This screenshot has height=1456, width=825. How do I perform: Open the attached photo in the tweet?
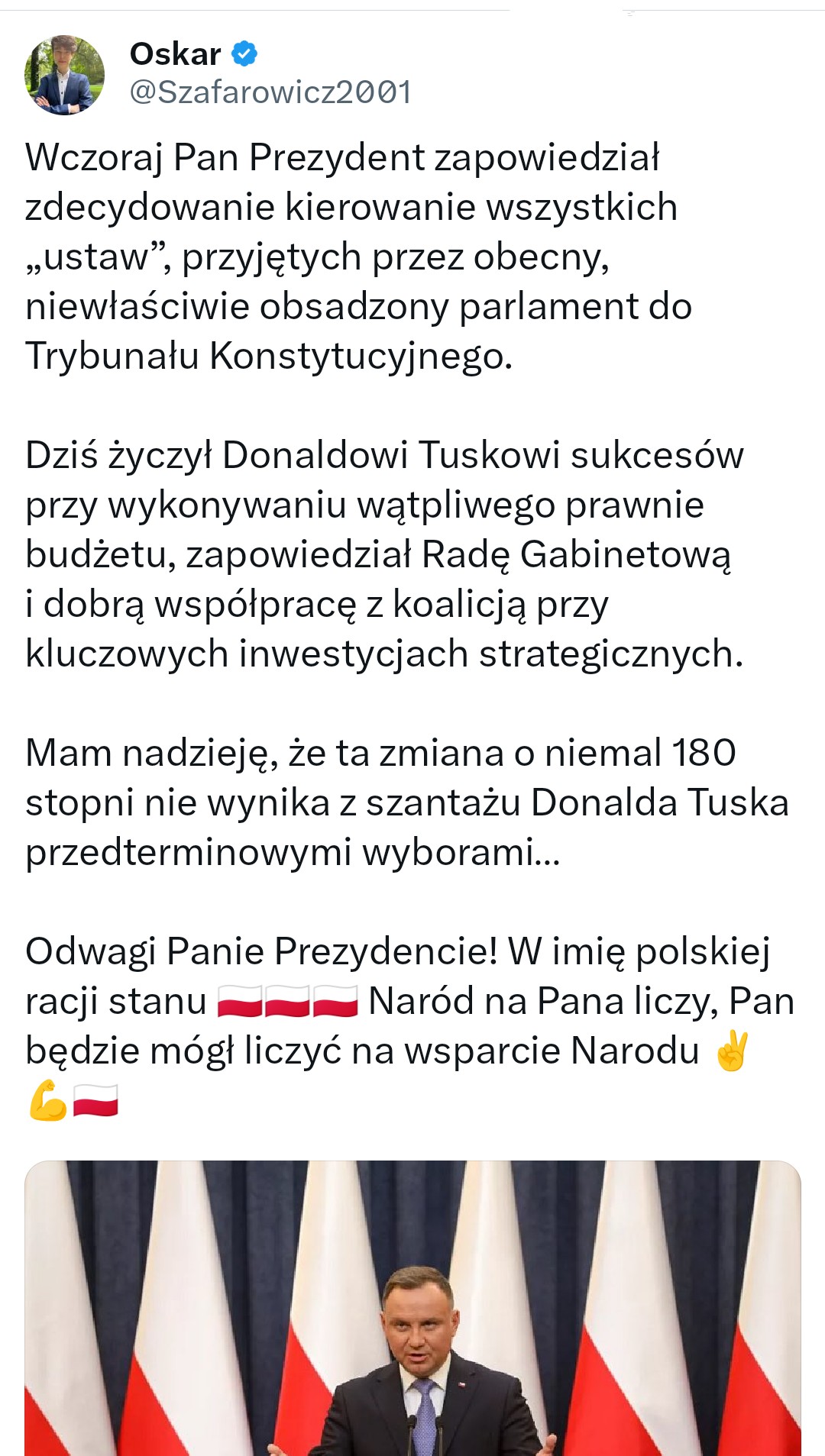[412, 1307]
